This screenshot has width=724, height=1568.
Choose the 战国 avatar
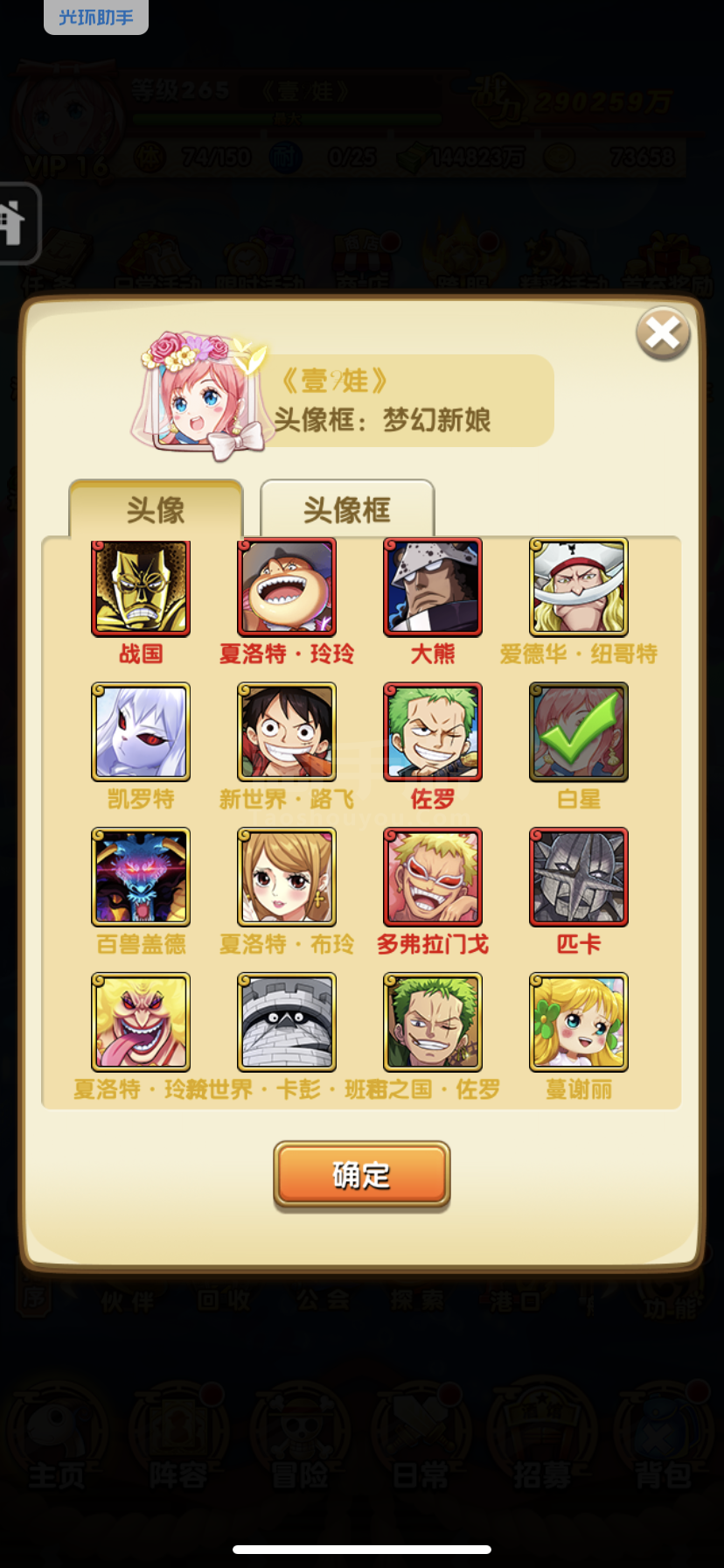[x=141, y=587]
